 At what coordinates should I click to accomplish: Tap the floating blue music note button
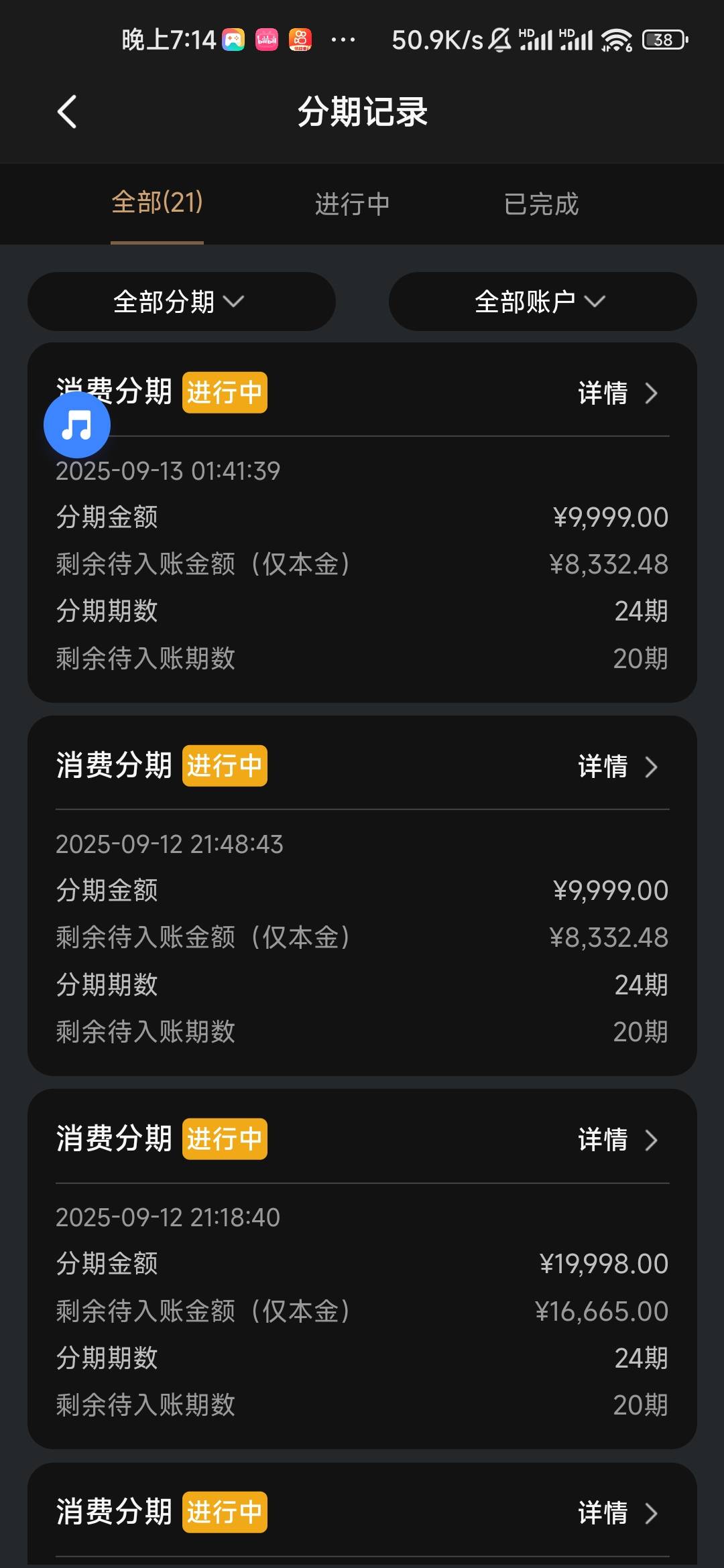tap(77, 425)
